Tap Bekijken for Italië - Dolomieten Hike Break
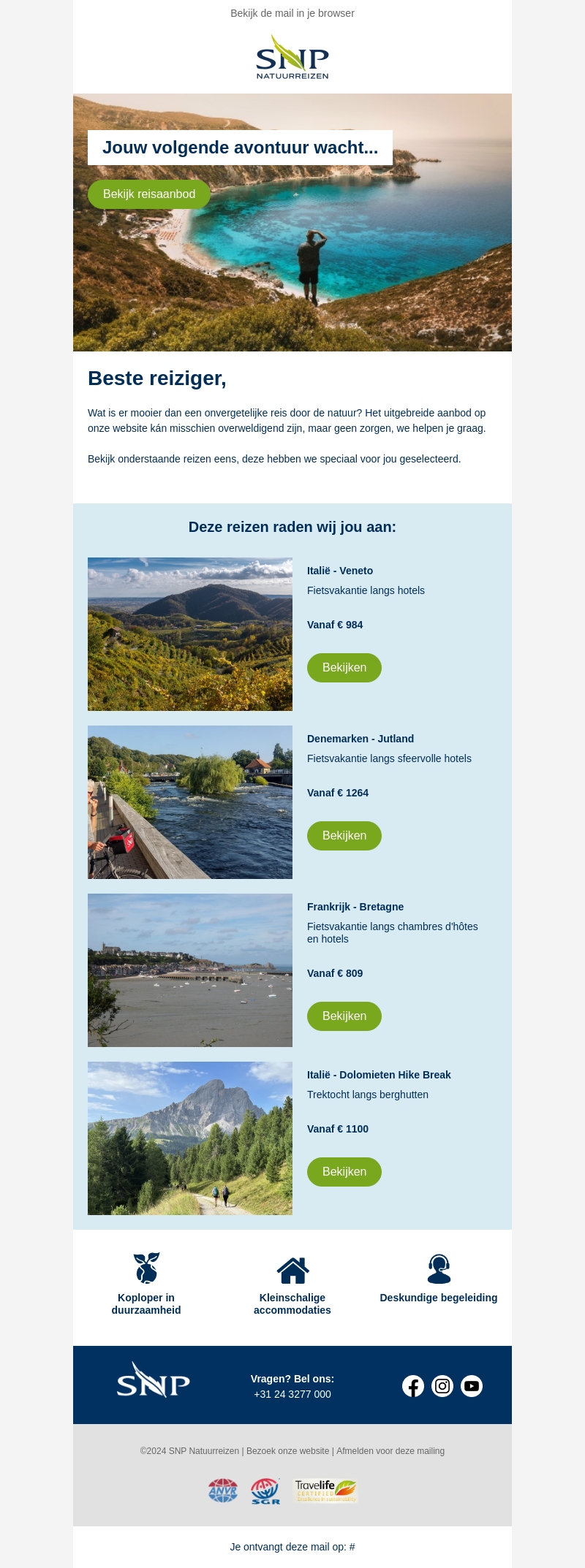The image size is (585, 1568). tap(344, 1172)
